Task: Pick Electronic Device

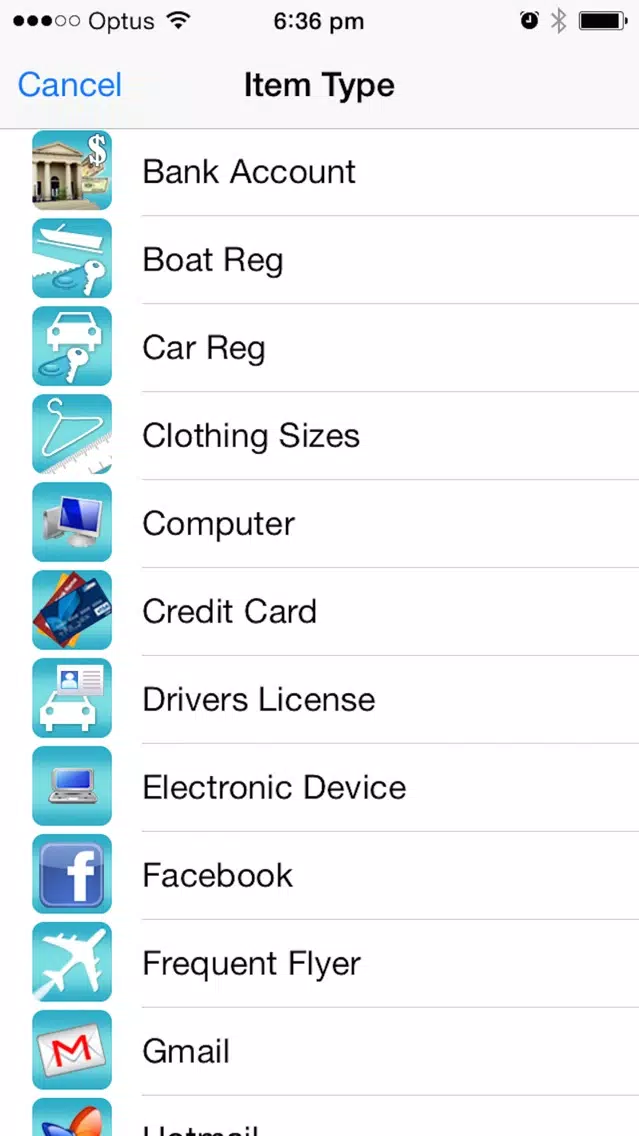Action: pyautogui.click(x=320, y=788)
